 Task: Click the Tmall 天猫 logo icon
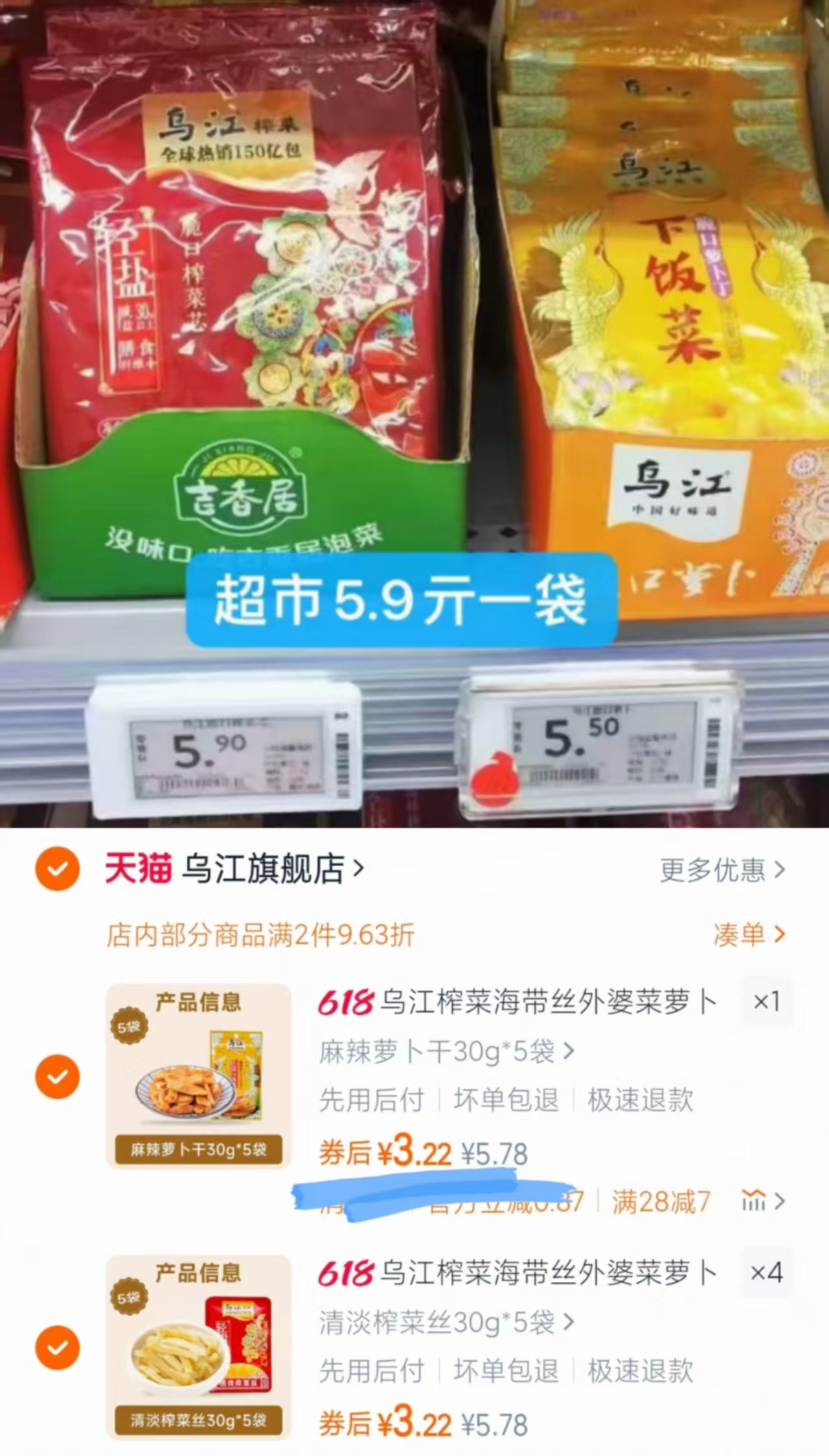point(137,869)
